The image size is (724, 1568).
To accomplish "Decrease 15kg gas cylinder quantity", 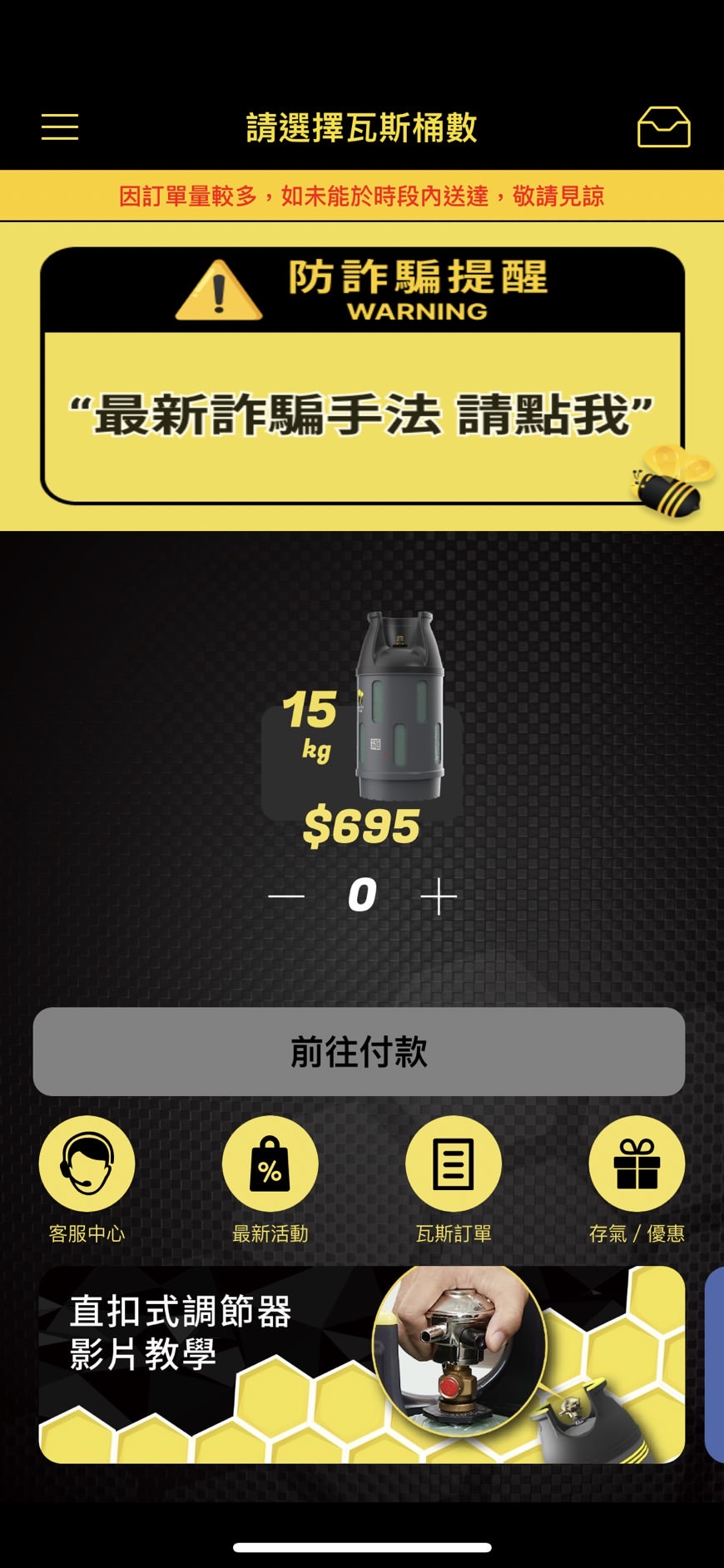I will click(x=286, y=896).
